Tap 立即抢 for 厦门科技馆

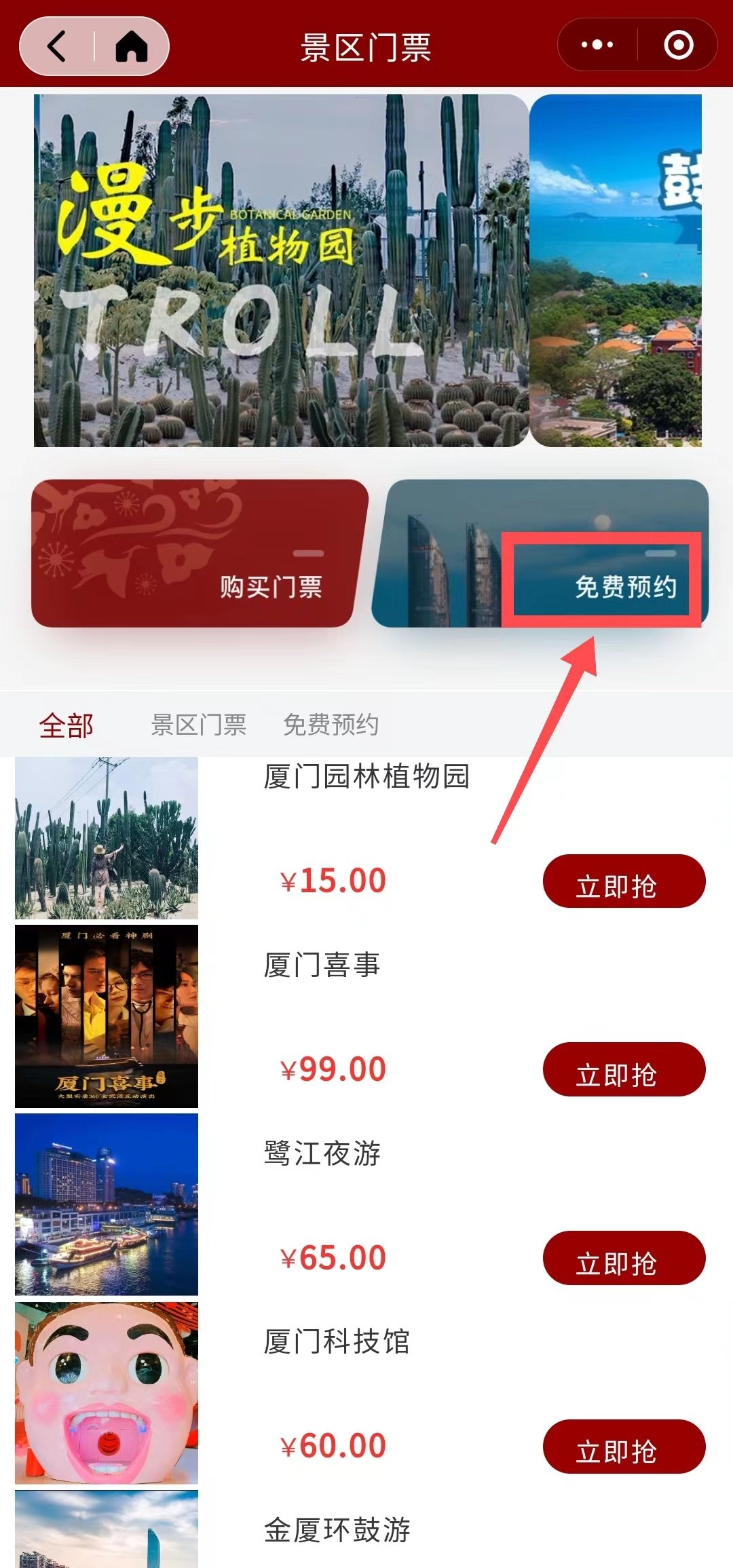tap(623, 1446)
